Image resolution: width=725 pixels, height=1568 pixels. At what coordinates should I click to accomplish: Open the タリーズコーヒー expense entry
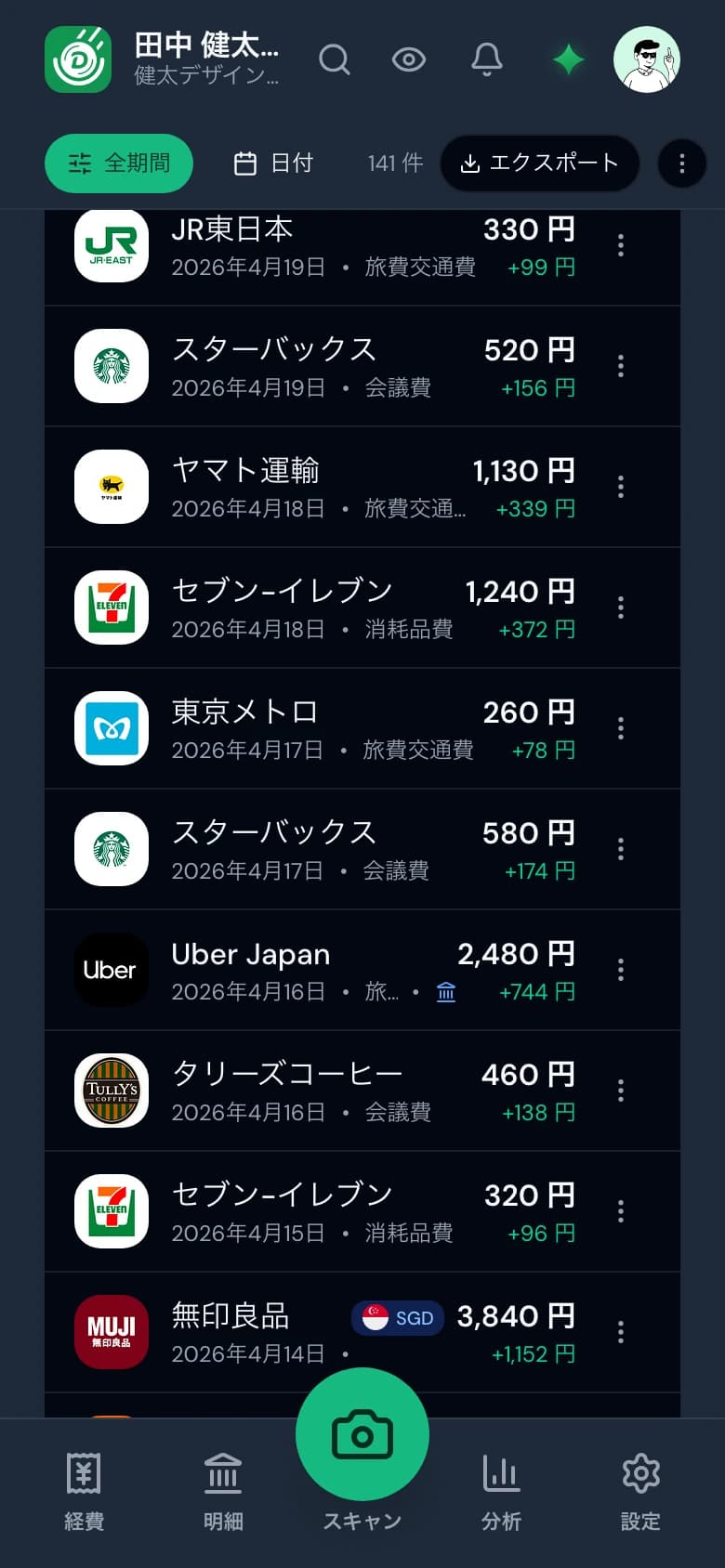pos(362,1091)
